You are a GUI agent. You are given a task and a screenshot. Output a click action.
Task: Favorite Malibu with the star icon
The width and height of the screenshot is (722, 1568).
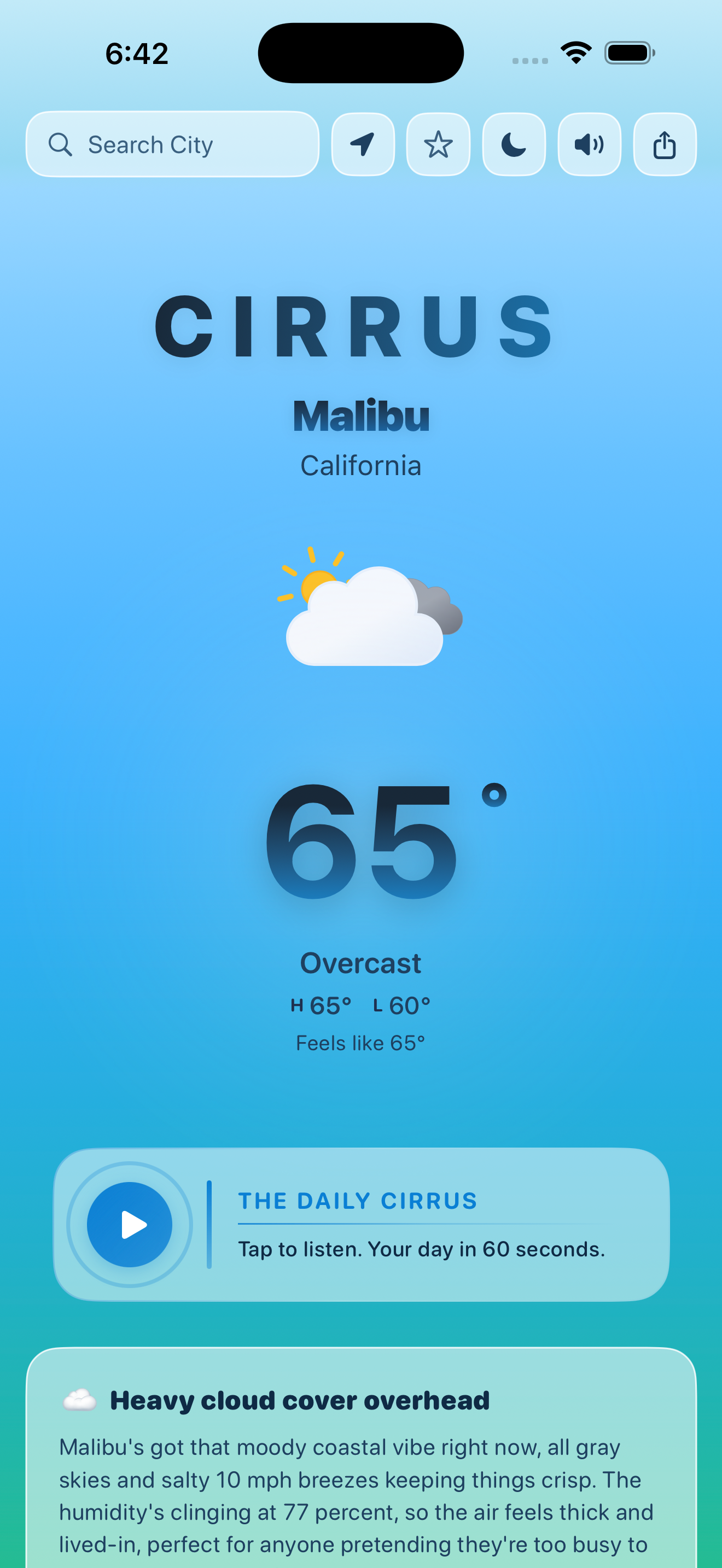click(438, 144)
